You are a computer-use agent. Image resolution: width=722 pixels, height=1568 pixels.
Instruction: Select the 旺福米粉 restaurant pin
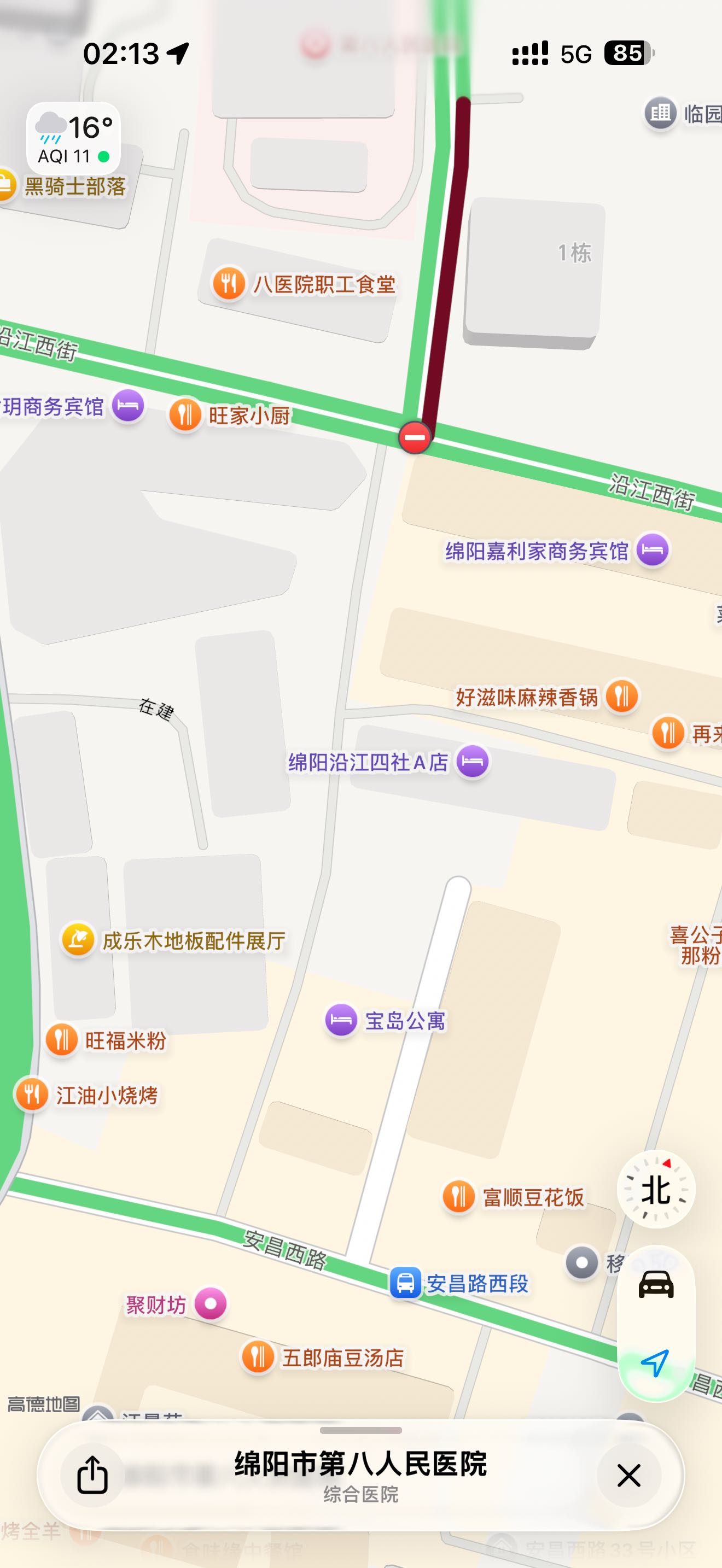[61, 1040]
